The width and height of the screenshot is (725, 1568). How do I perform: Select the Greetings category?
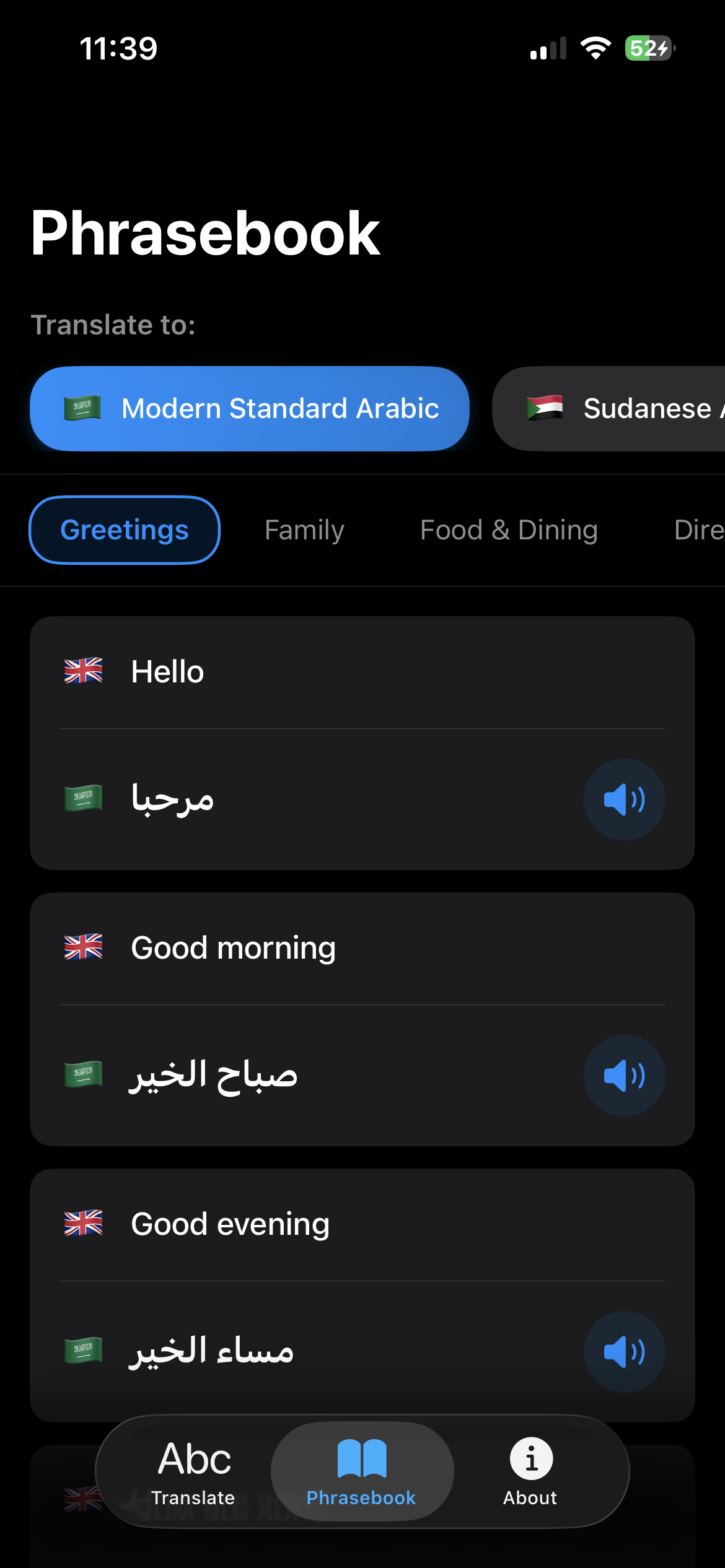[125, 530]
